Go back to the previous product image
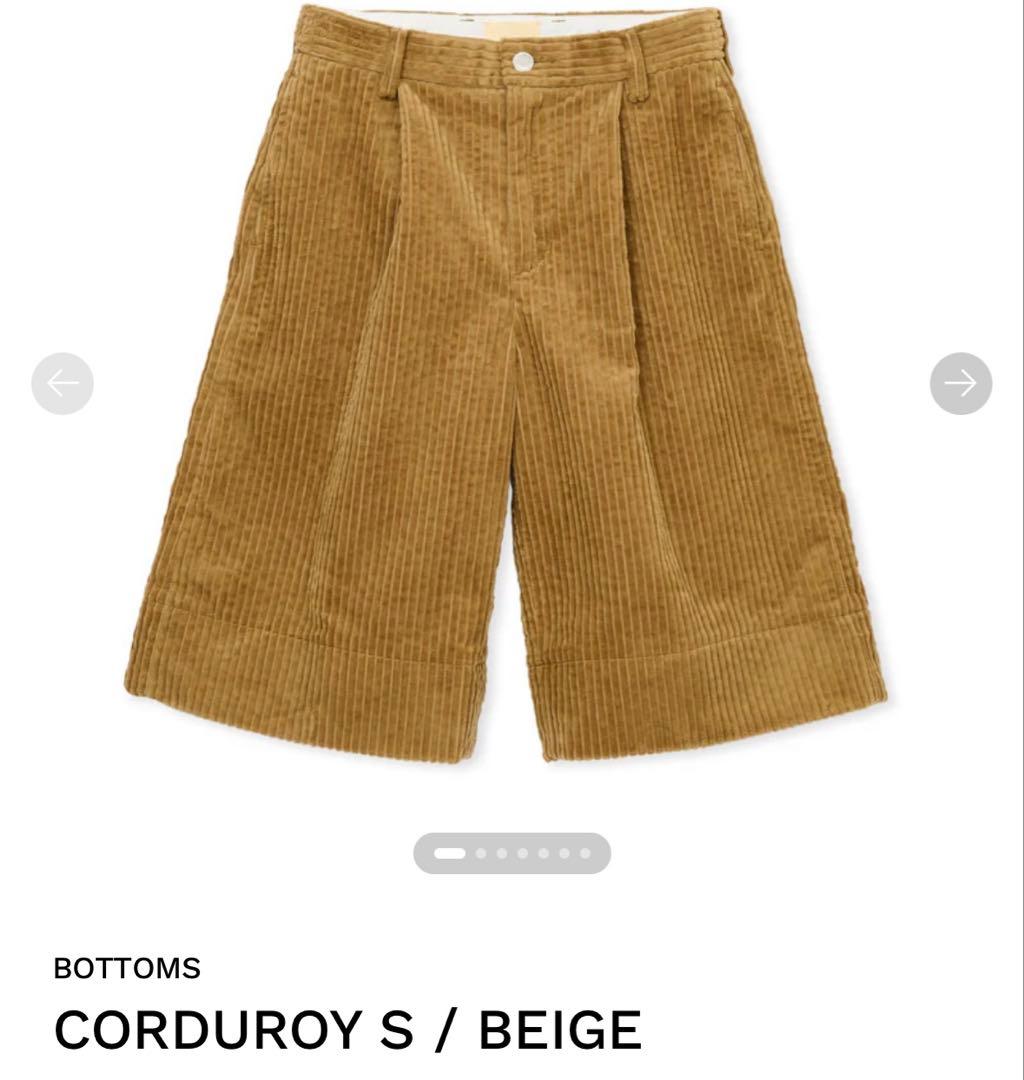The height and width of the screenshot is (1080, 1024). pyautogui.click(x=62, y=383)
